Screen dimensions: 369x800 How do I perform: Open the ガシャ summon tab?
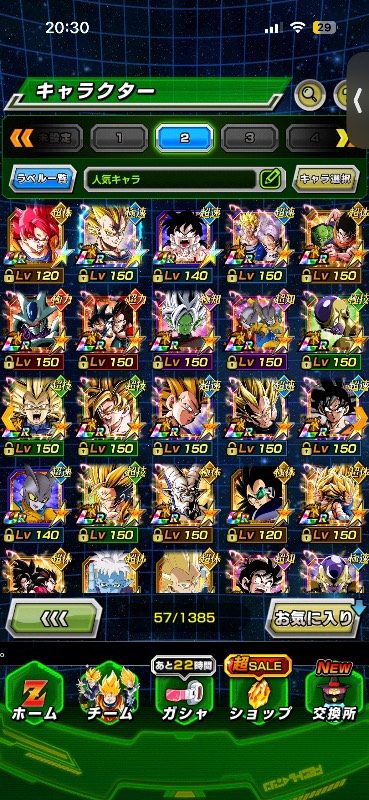(x=184, y=694)
